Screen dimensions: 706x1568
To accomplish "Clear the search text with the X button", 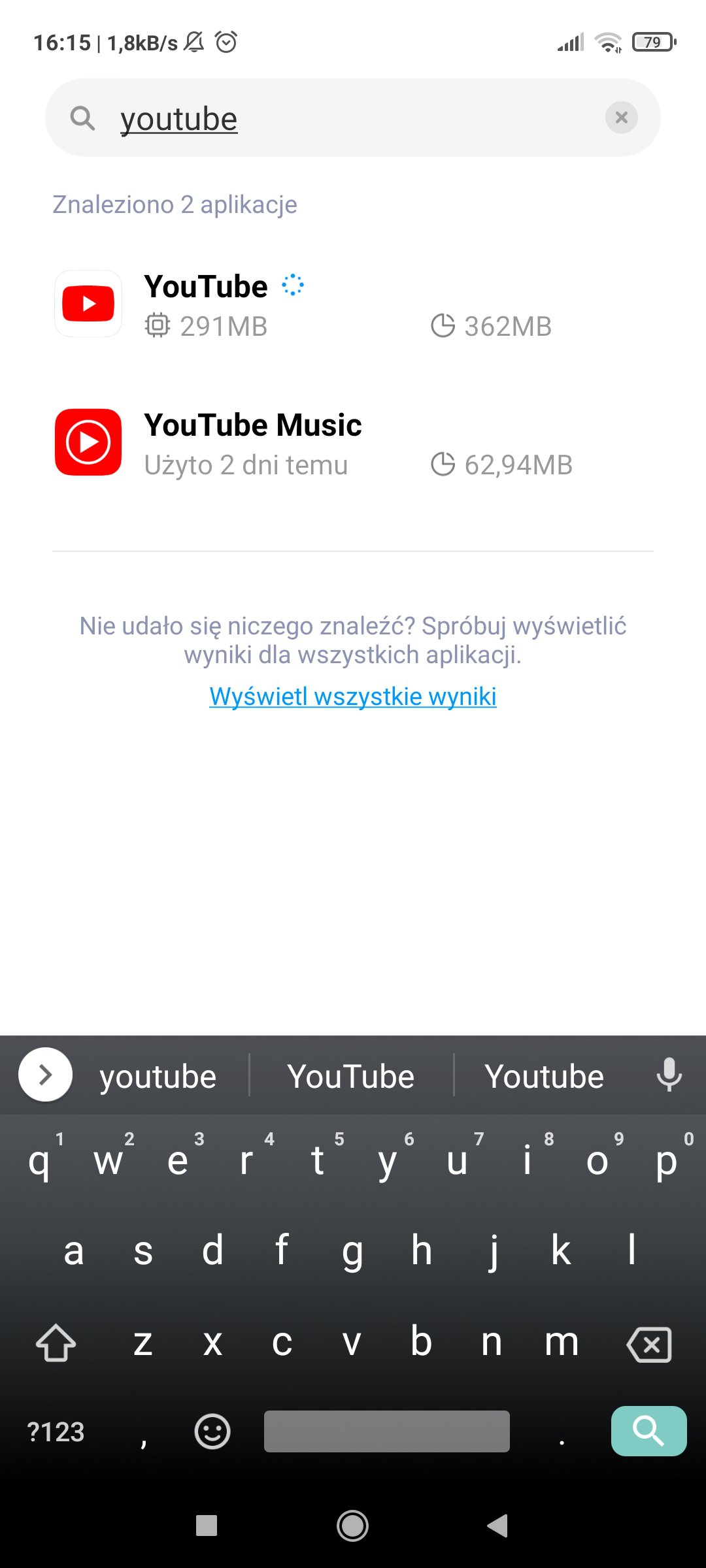I will coord(621,118).
